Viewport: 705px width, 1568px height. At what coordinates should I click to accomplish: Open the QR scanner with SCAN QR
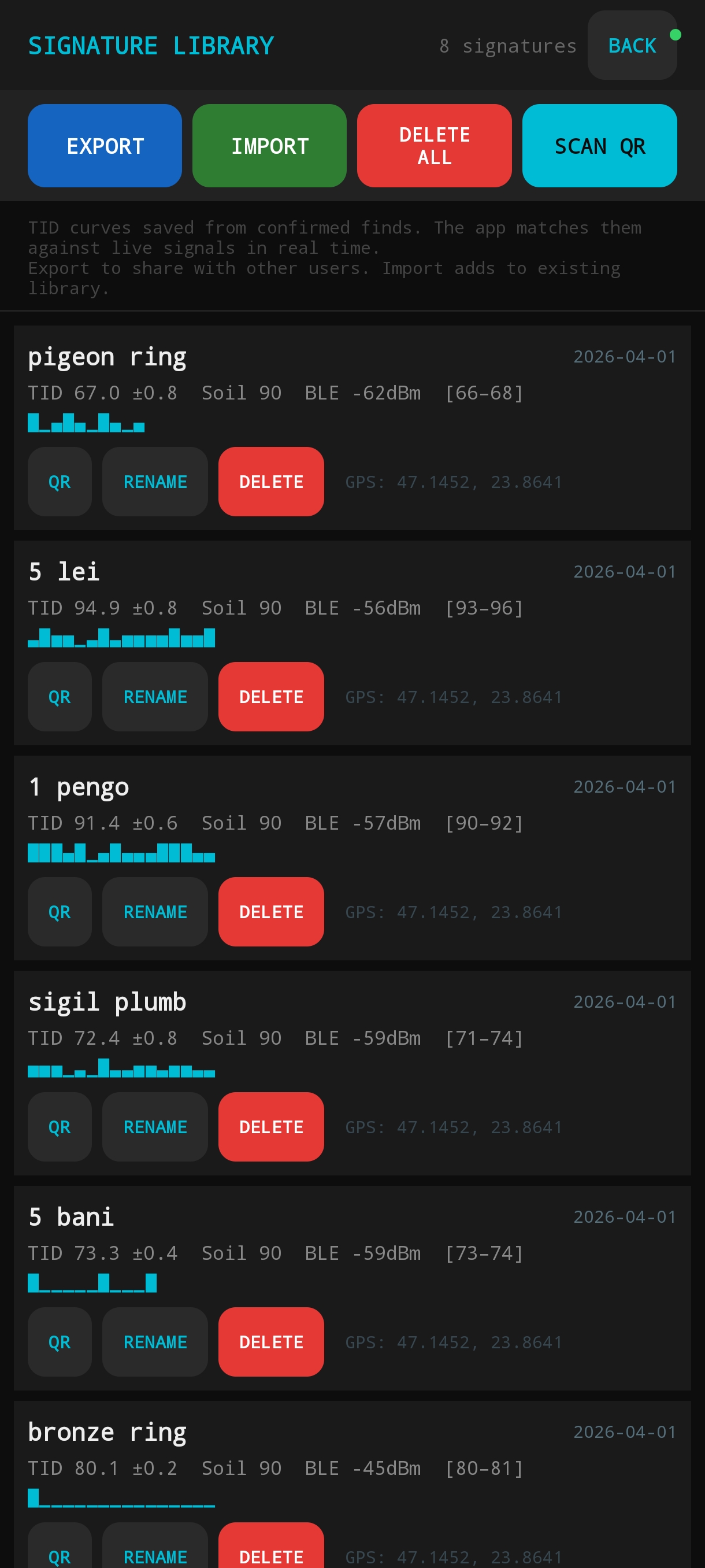tap(599, 146)
